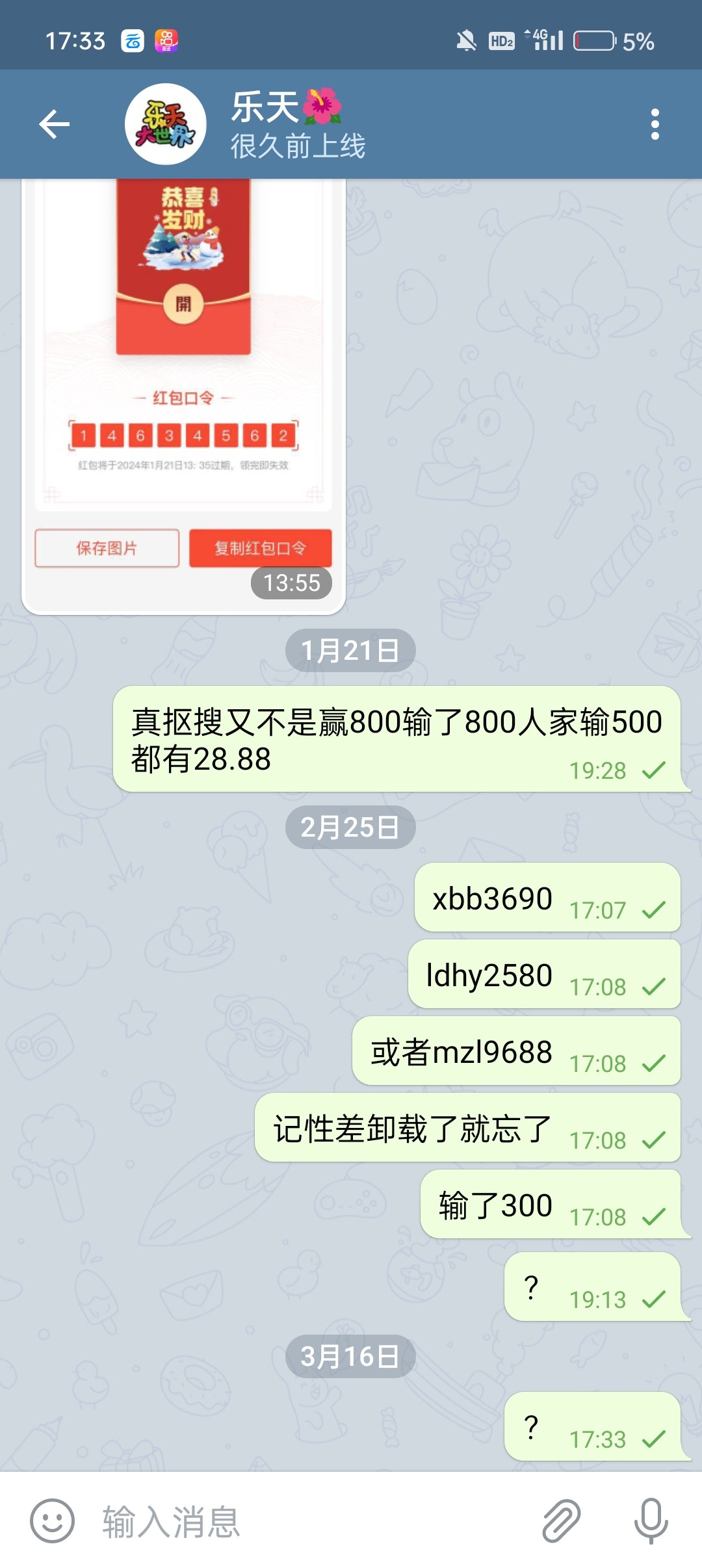Screen dimensions: 702x1568
Task: Tap the message 输了300
Action: [495, 1206]
